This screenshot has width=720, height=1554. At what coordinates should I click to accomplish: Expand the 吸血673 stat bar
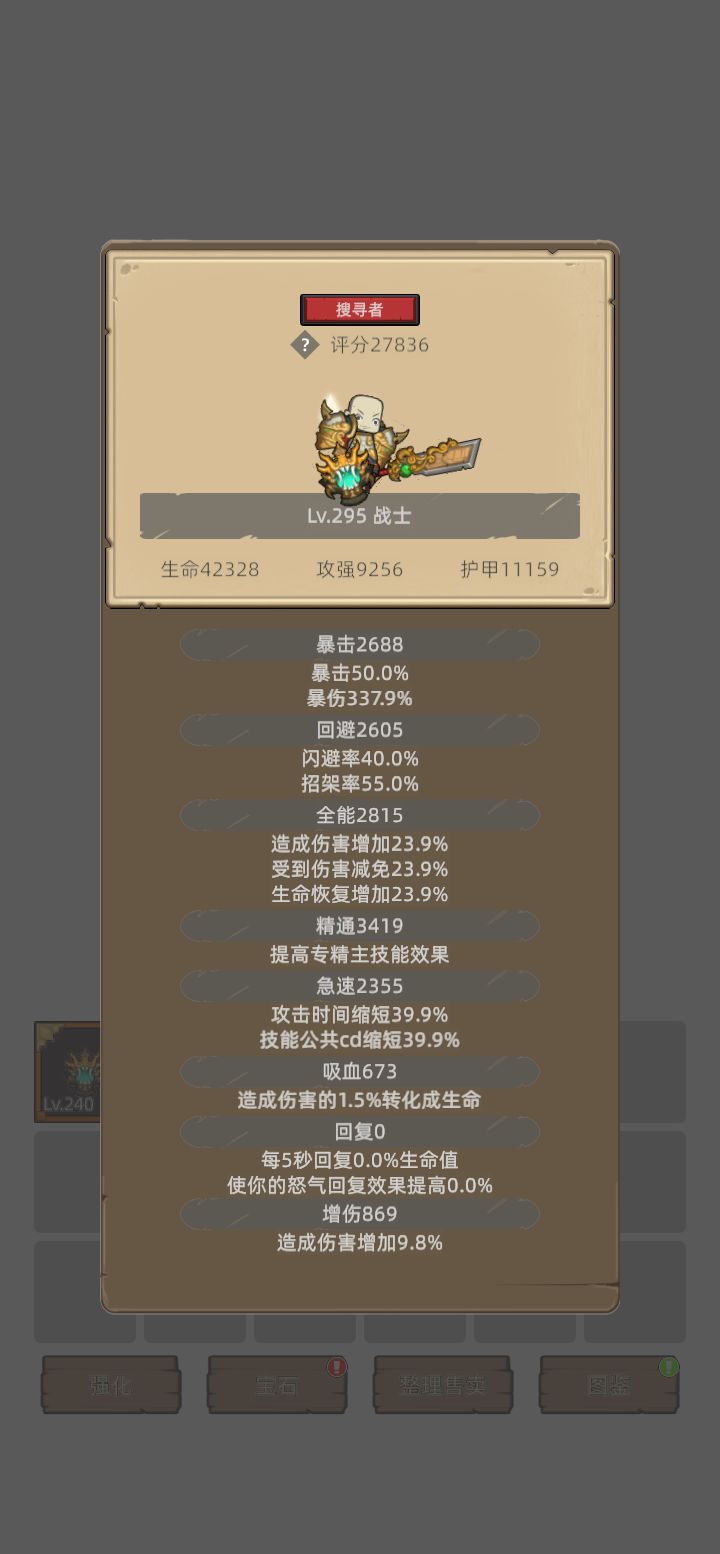pyautogui.click(x=360, y=1071)
